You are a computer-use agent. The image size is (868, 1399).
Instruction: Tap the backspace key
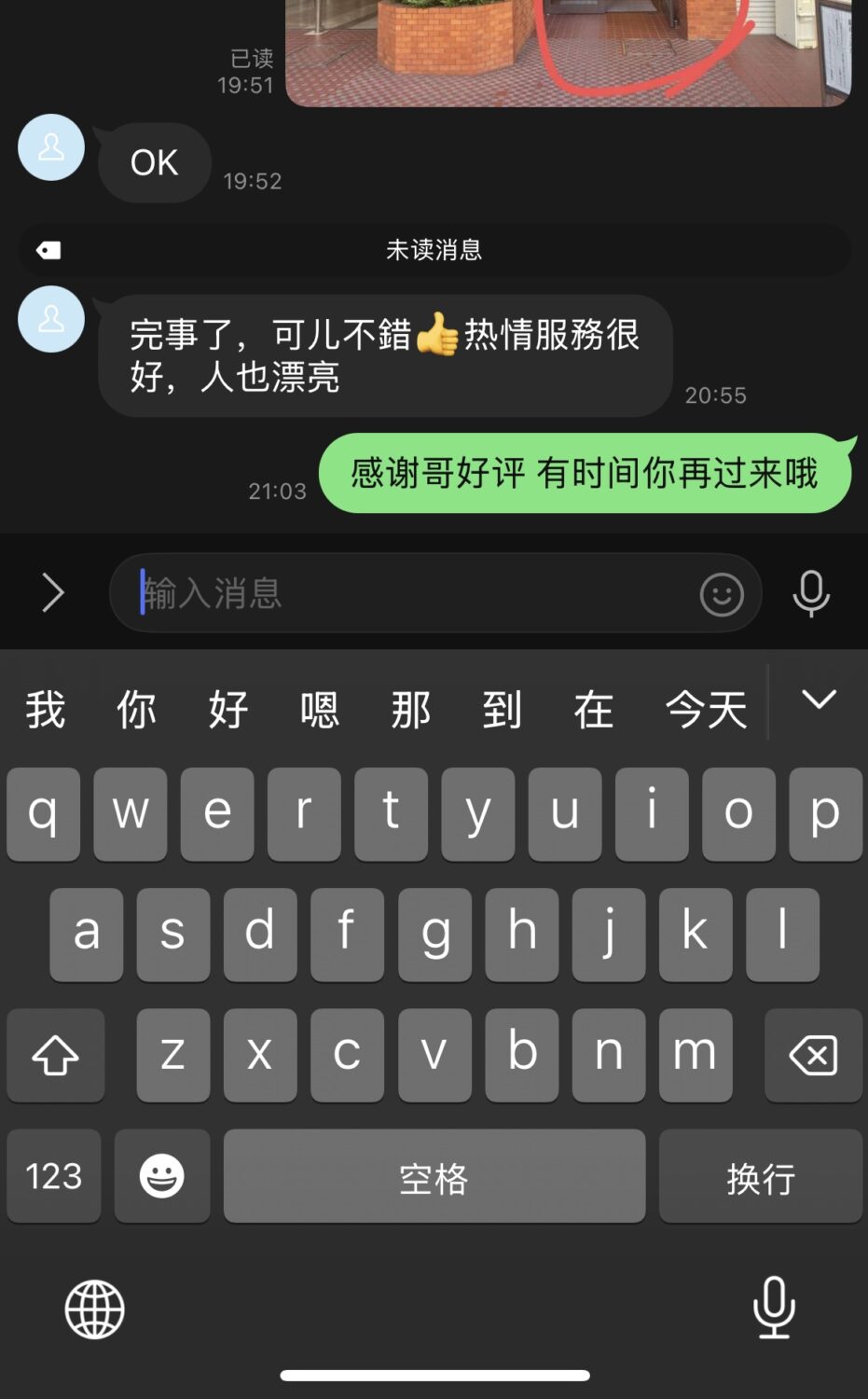812,1055
